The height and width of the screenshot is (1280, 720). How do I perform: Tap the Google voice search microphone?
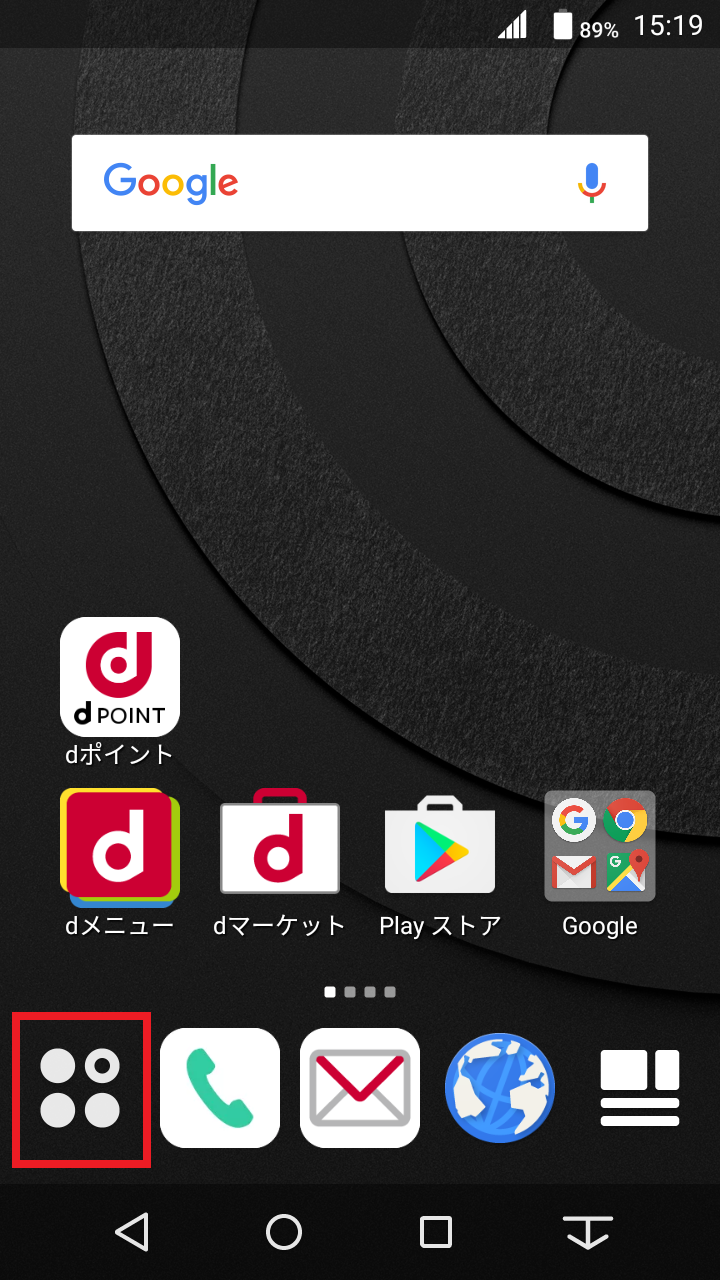point(590,182)
